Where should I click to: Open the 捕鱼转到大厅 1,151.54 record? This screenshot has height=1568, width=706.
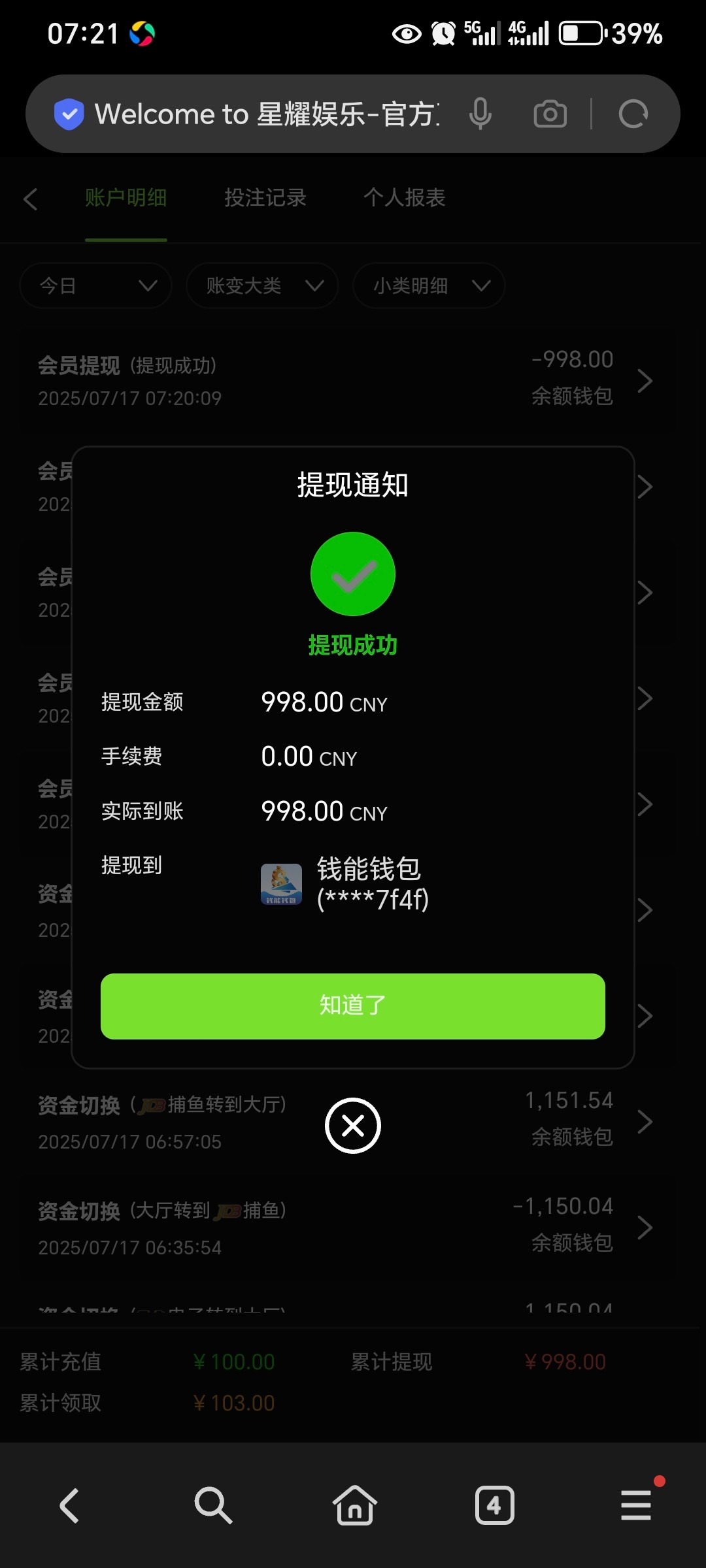click(346, 1122)
